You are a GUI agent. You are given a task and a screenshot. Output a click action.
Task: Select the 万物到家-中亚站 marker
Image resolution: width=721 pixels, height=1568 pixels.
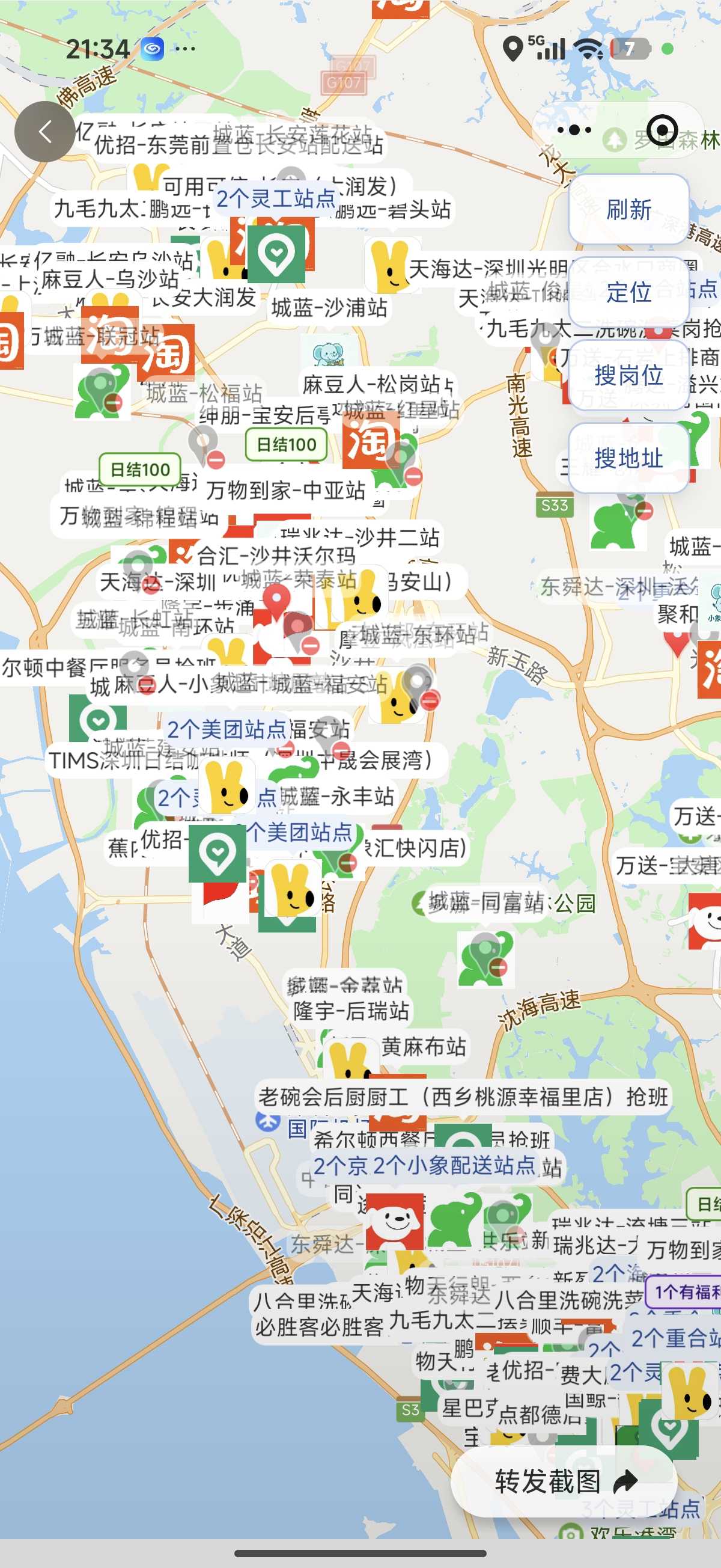tap(285, 490)
